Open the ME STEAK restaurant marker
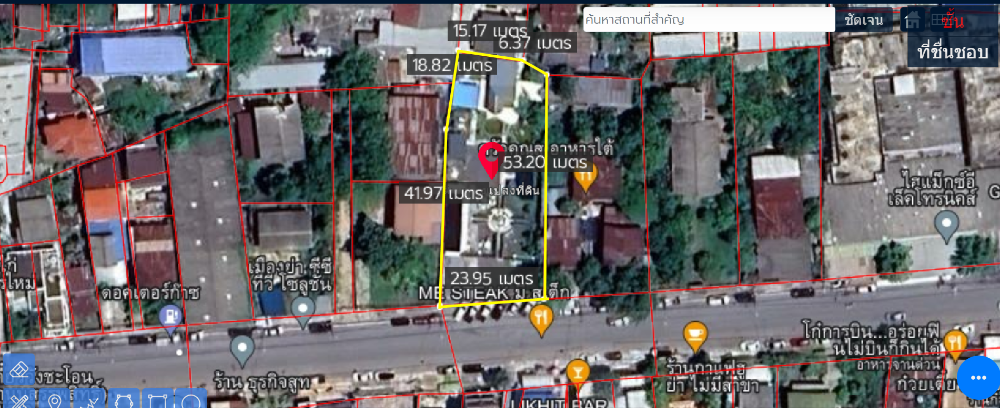Image resolution: width=1000 pixels, height=408 pixels. pos(541,317)
